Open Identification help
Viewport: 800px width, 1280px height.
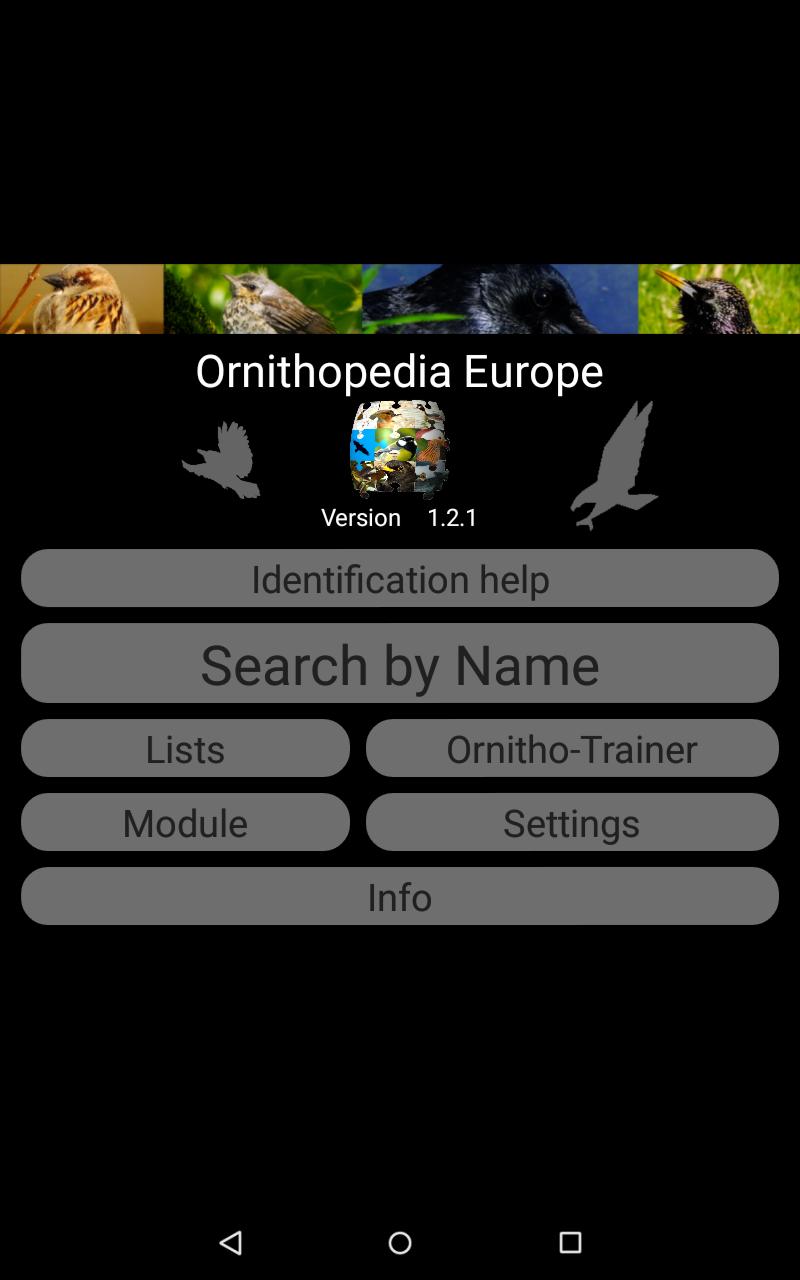[400, 578]
